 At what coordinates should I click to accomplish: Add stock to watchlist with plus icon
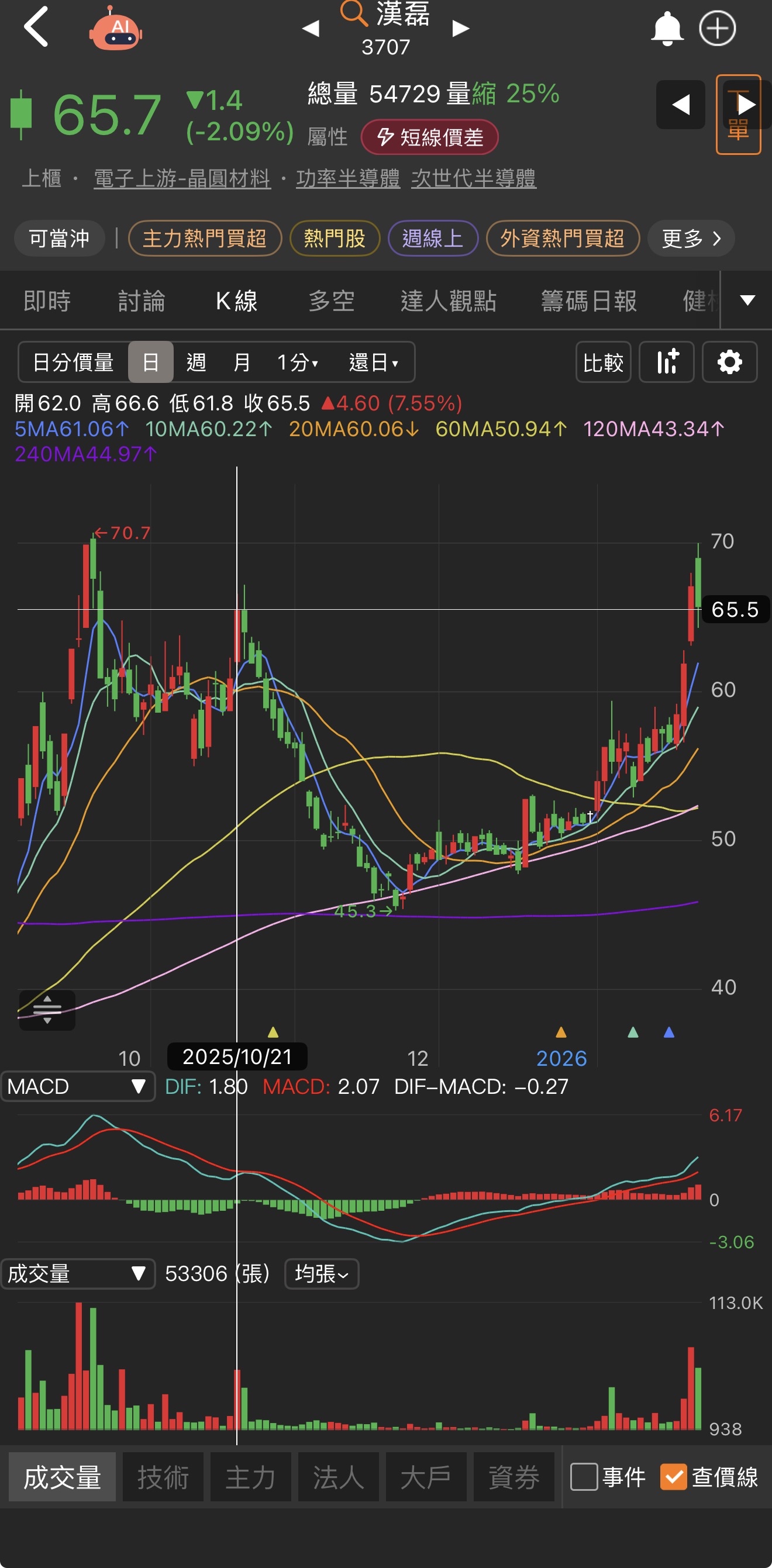tap(717, 28)
